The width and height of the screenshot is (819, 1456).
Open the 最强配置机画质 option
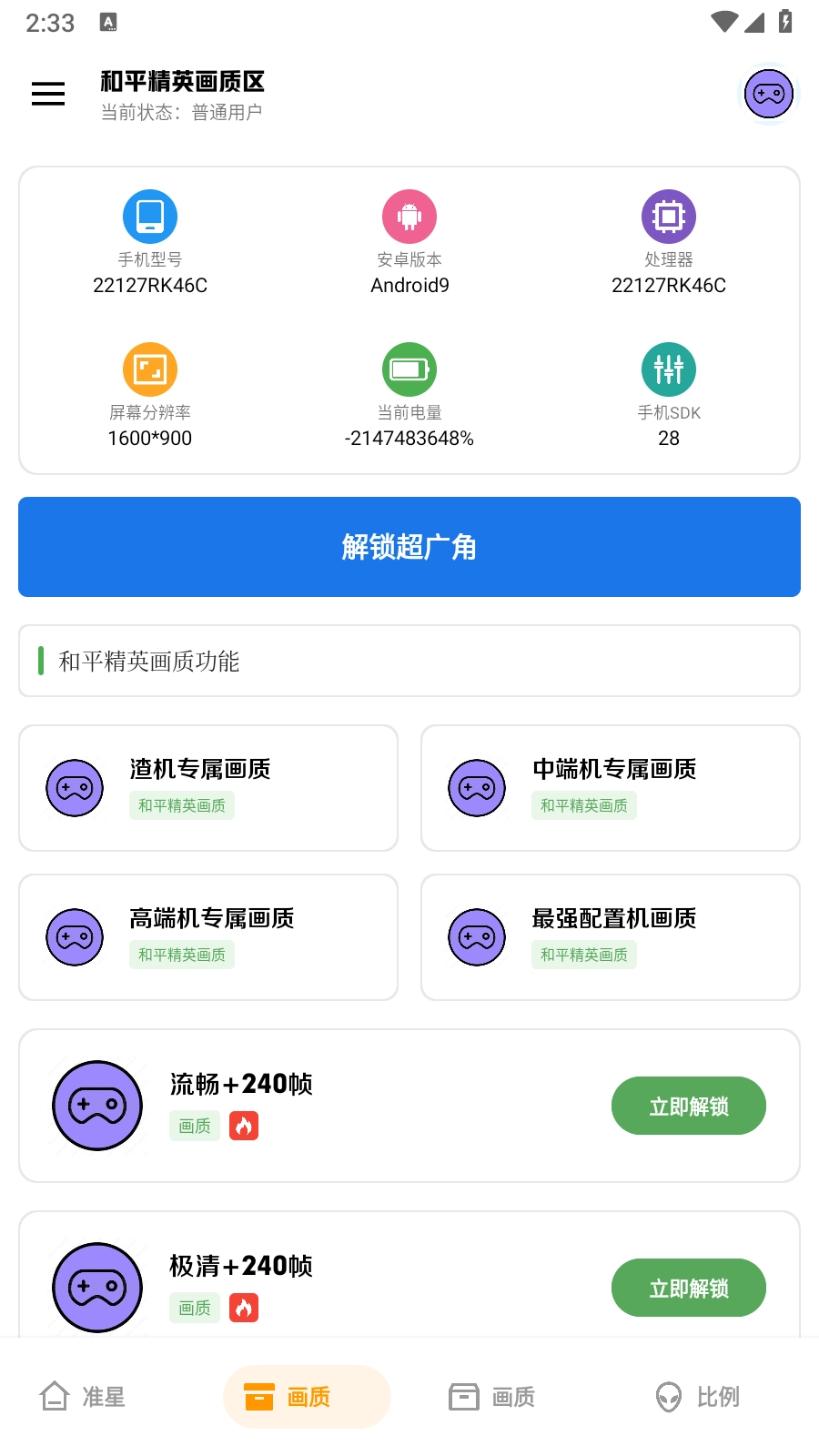tap(610, 936)
